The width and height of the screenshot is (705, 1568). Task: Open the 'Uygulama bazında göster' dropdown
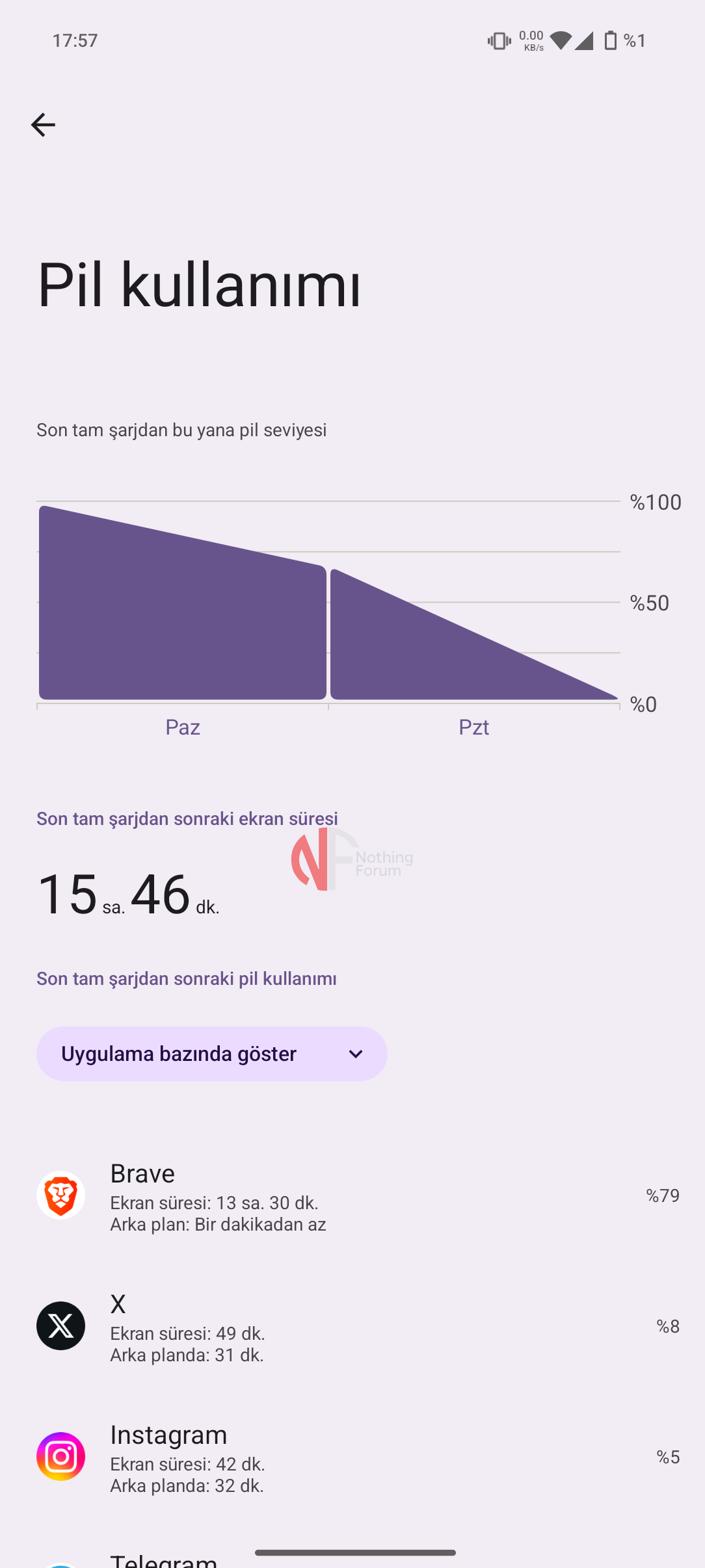(x=211, y=1053)
